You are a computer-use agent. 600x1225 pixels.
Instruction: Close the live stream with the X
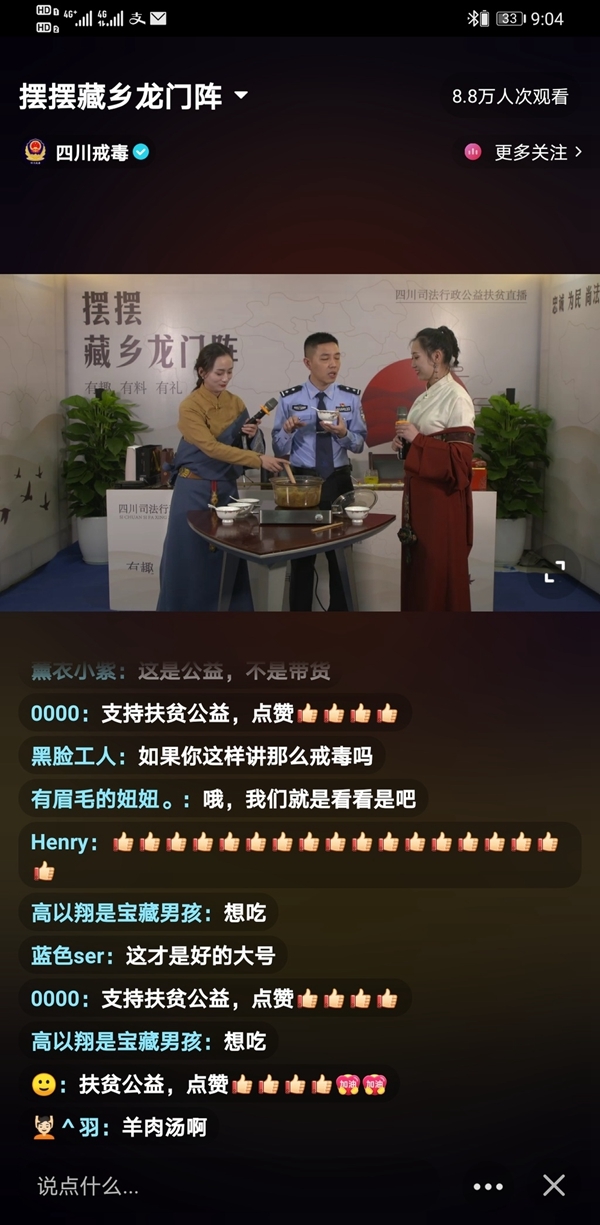point(554,1186)
